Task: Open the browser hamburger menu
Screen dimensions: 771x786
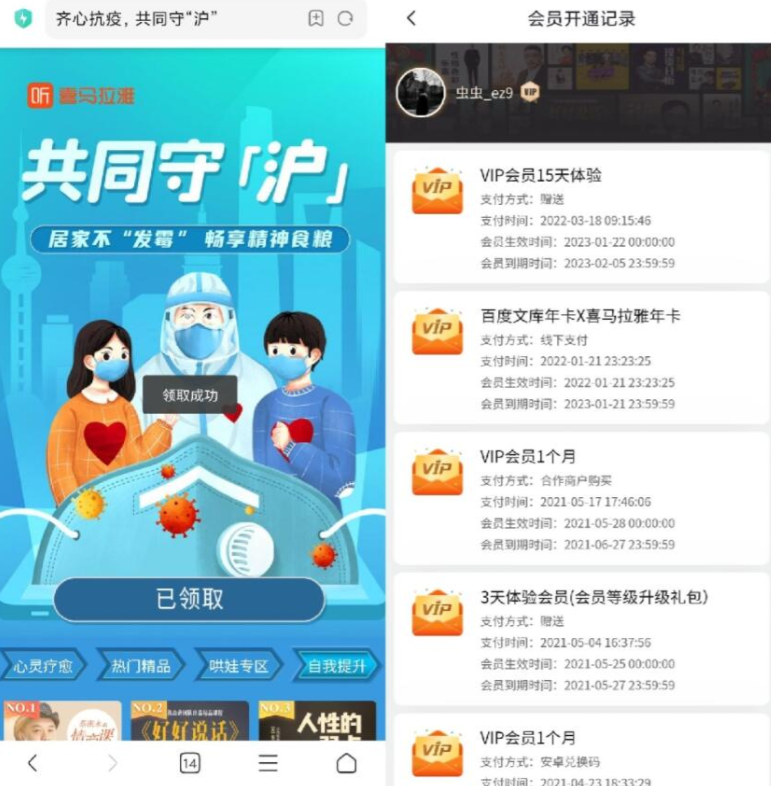Action: tap(268, 763)
